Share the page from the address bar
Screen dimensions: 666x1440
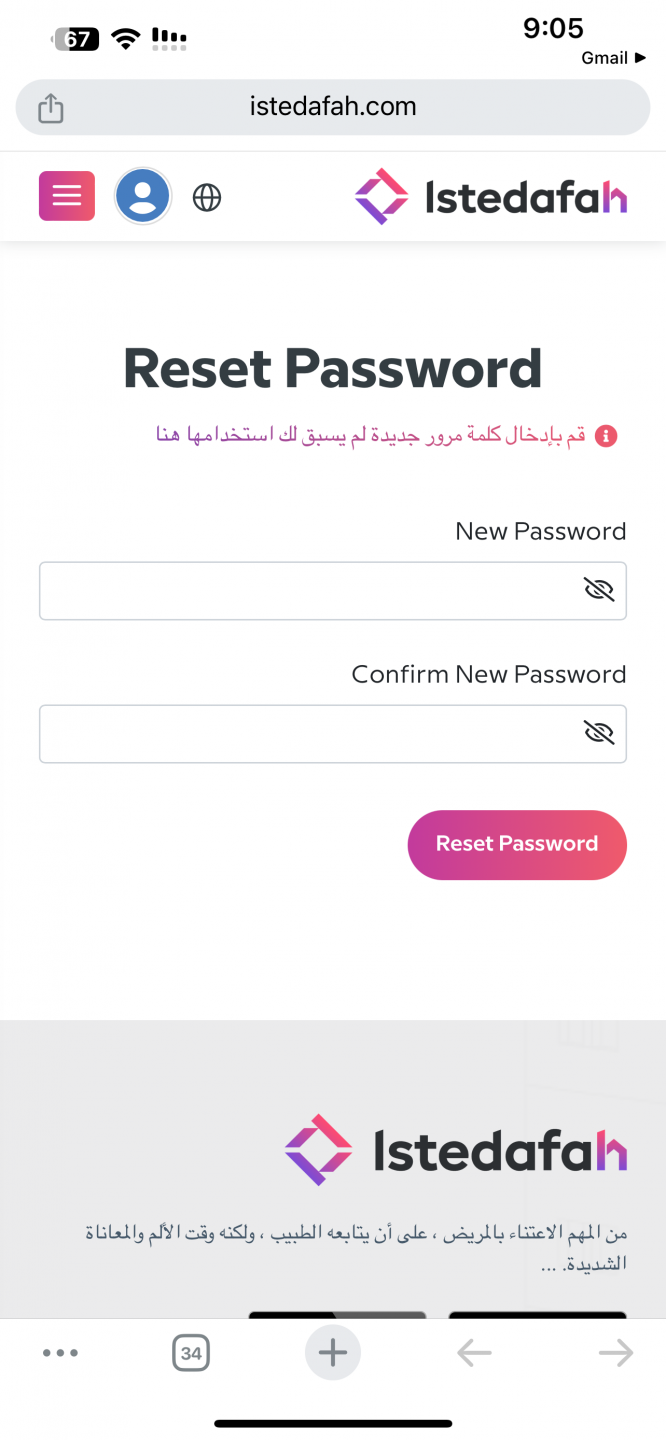(51, 108)
